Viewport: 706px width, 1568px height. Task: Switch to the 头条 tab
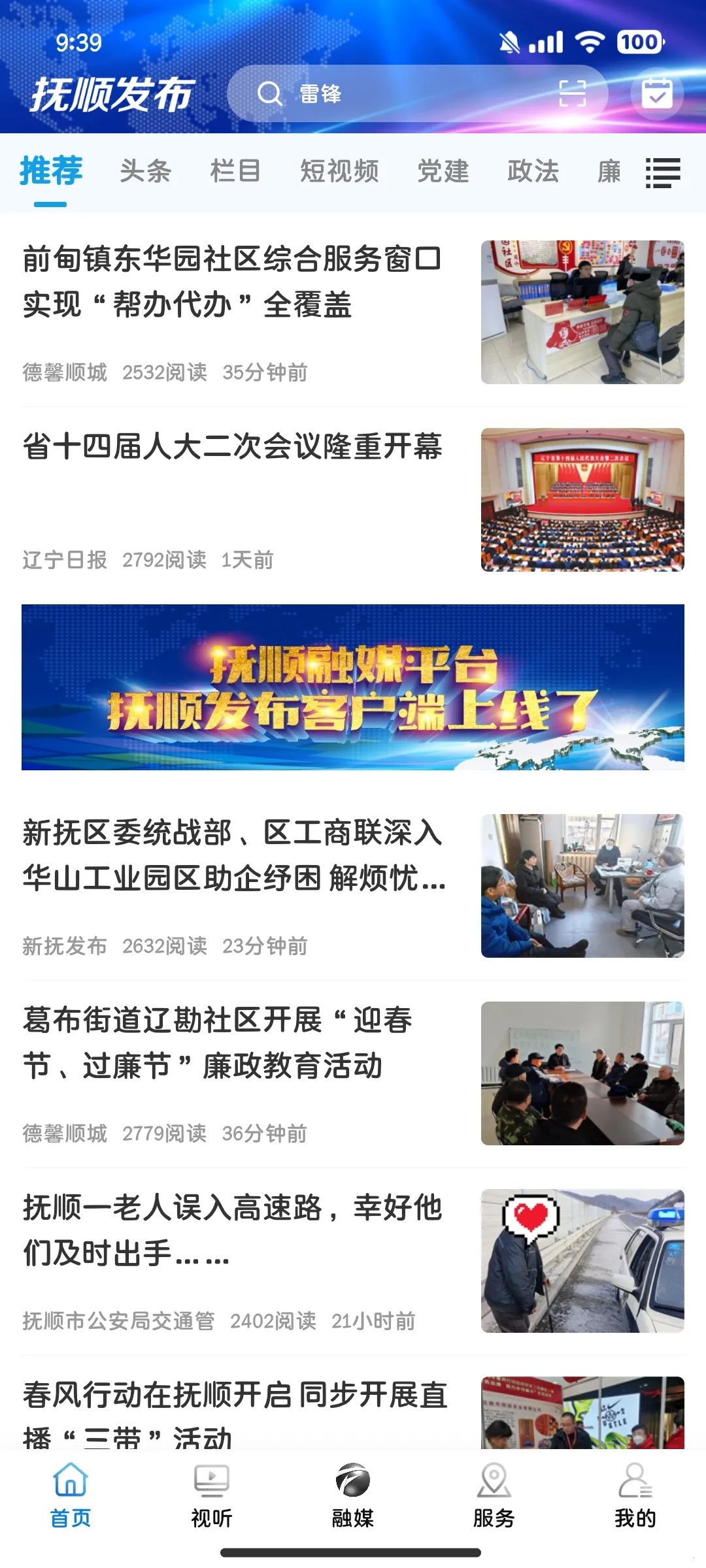coord(145,171)
